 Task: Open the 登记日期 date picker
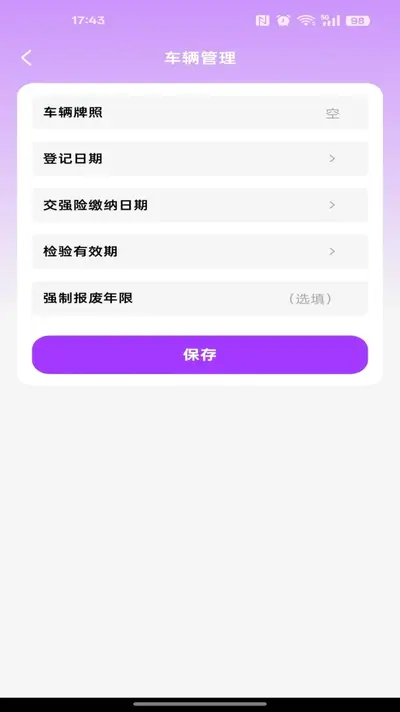pyautogui.click(x=200, y=158)
